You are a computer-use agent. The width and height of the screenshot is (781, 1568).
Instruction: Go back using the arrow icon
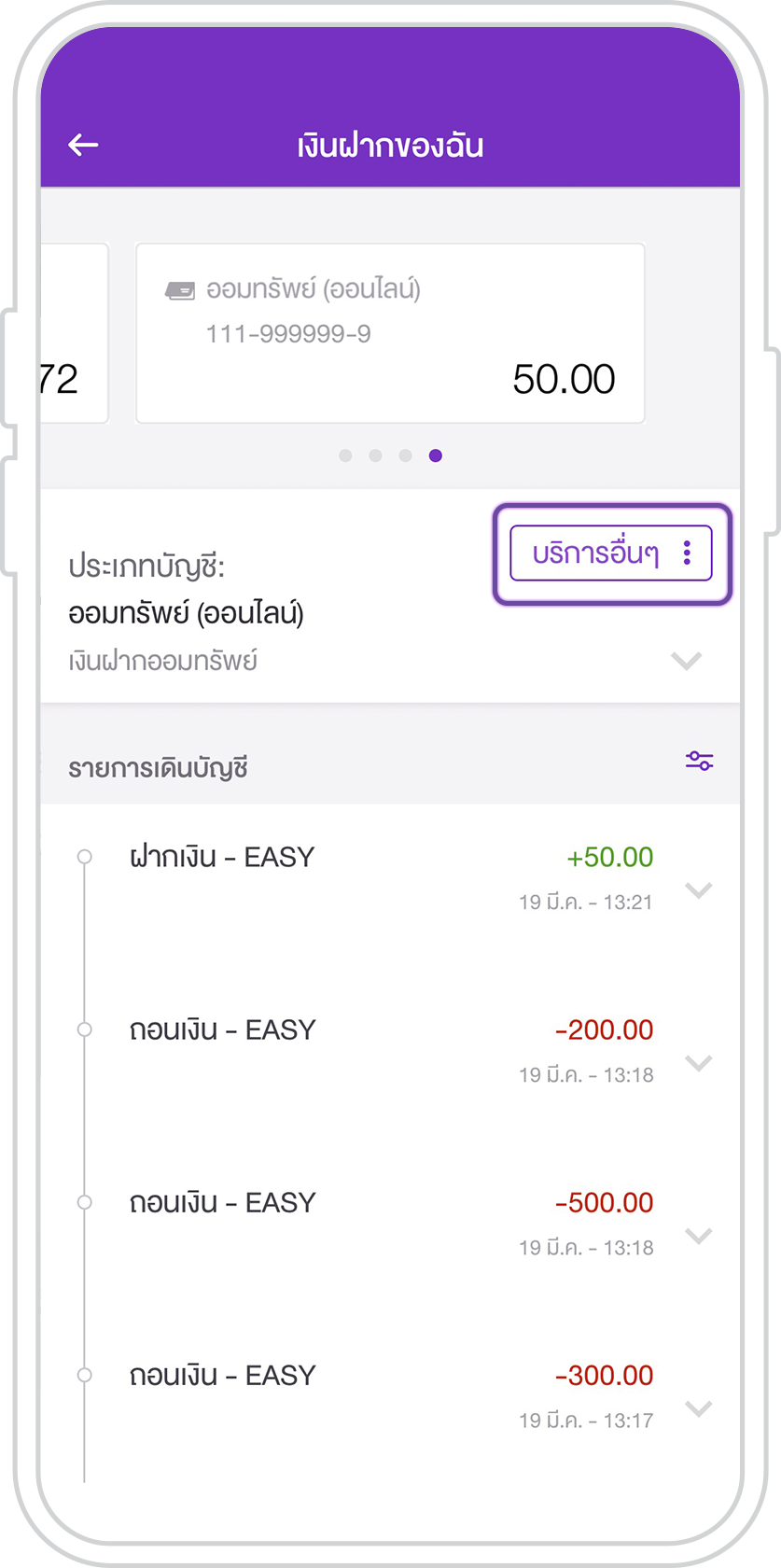click(x=83, y=145)
